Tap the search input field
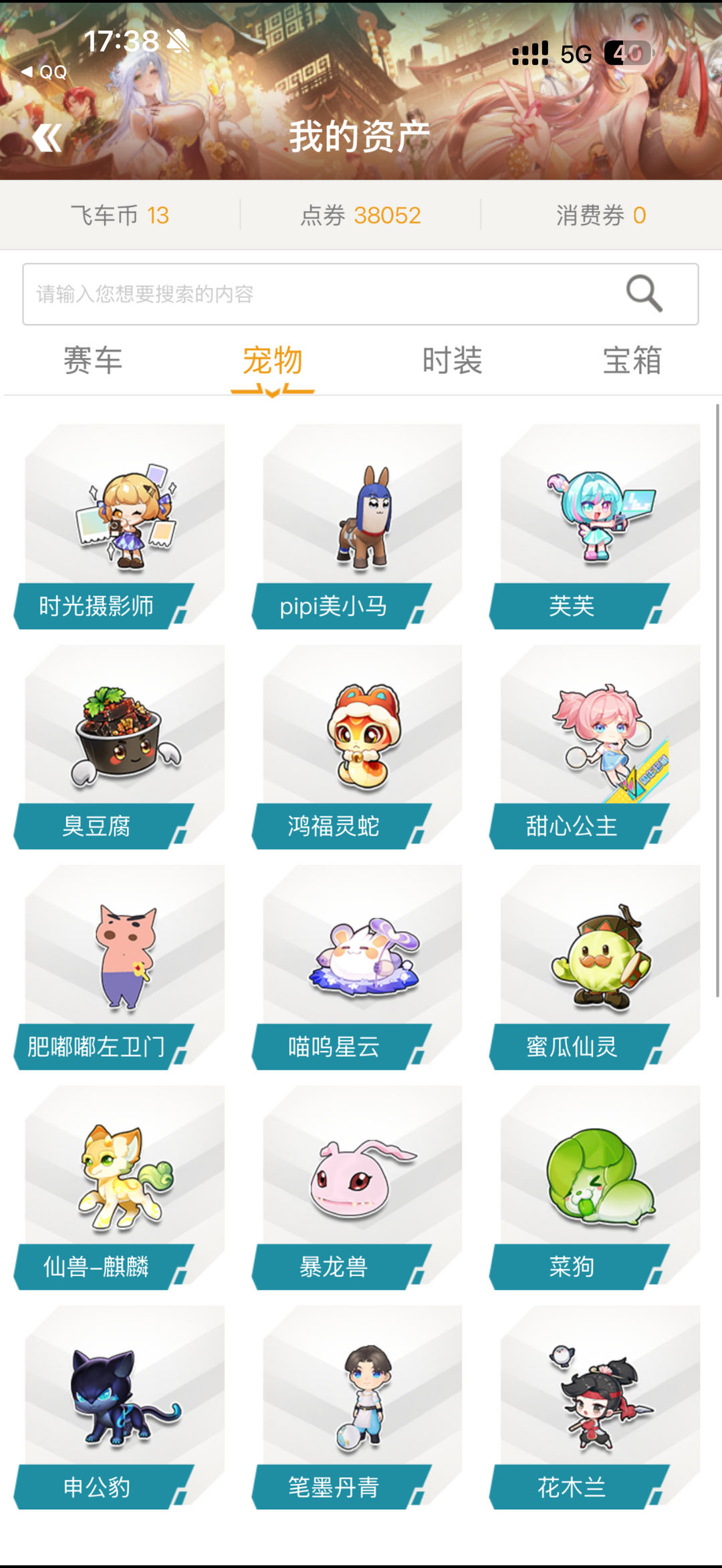The height and width of the screenshot is (1568, 722). point(301,292)
